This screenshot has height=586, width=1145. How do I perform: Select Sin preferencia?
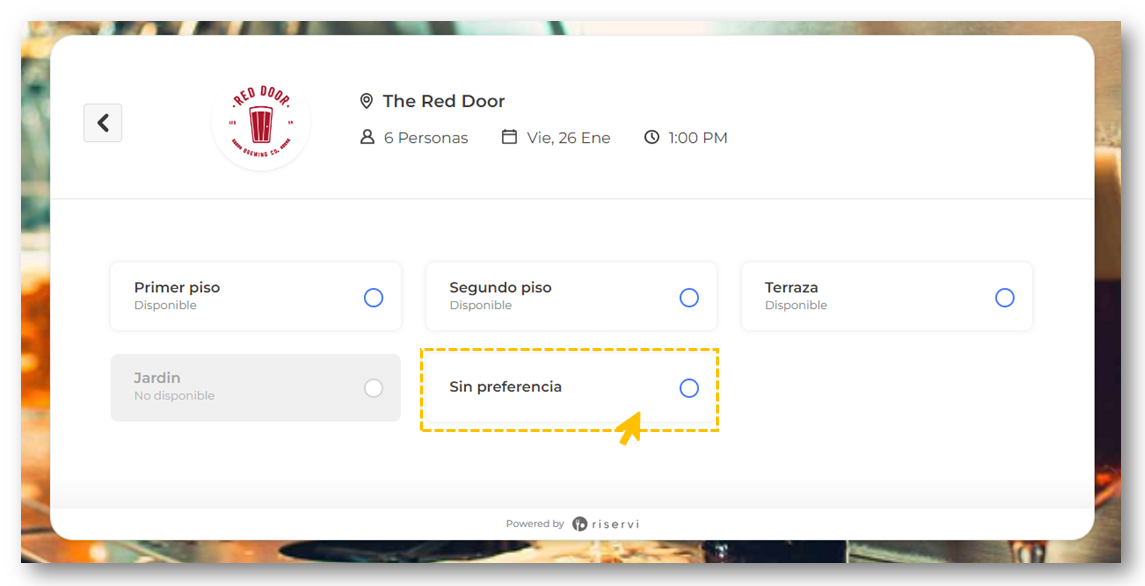688,388
